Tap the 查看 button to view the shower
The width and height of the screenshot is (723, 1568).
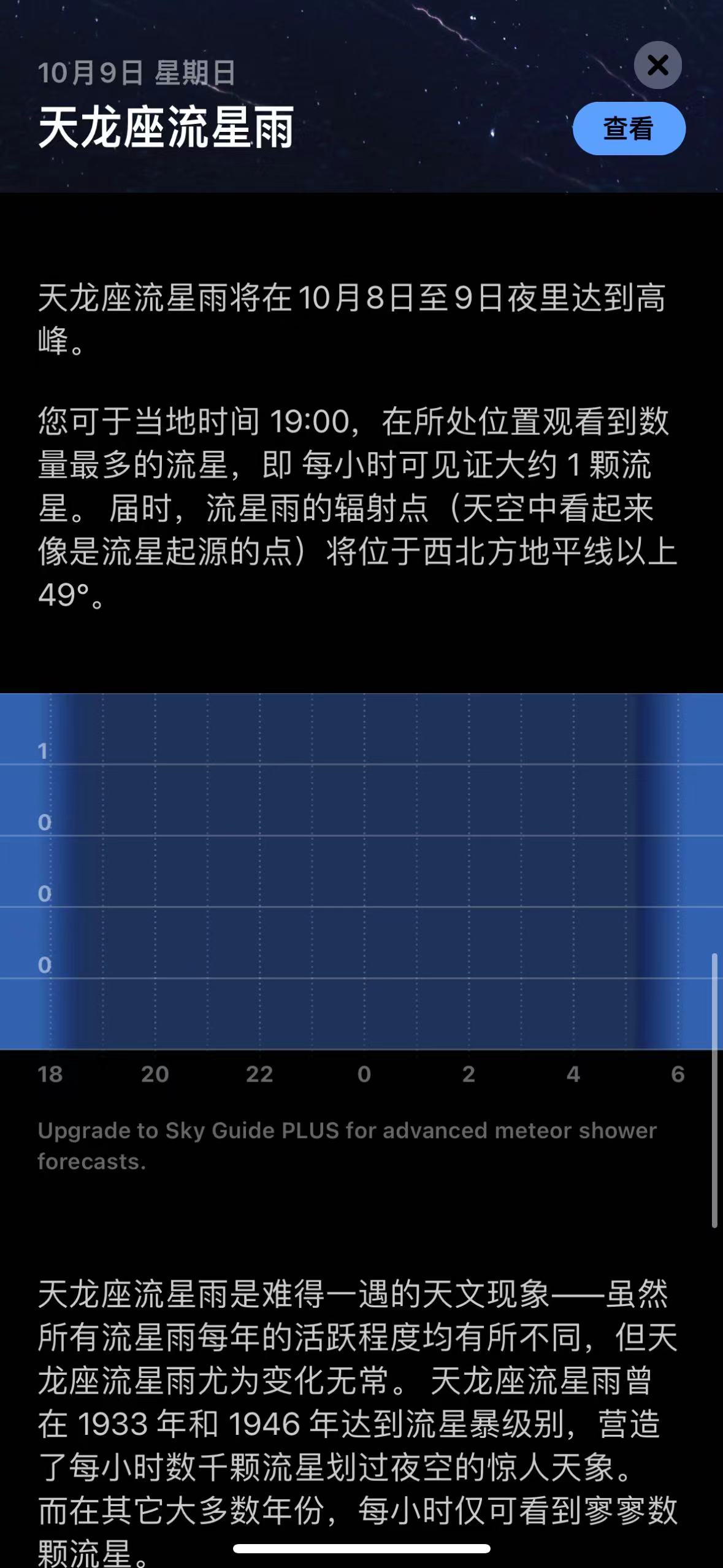(x=629, y=129)
